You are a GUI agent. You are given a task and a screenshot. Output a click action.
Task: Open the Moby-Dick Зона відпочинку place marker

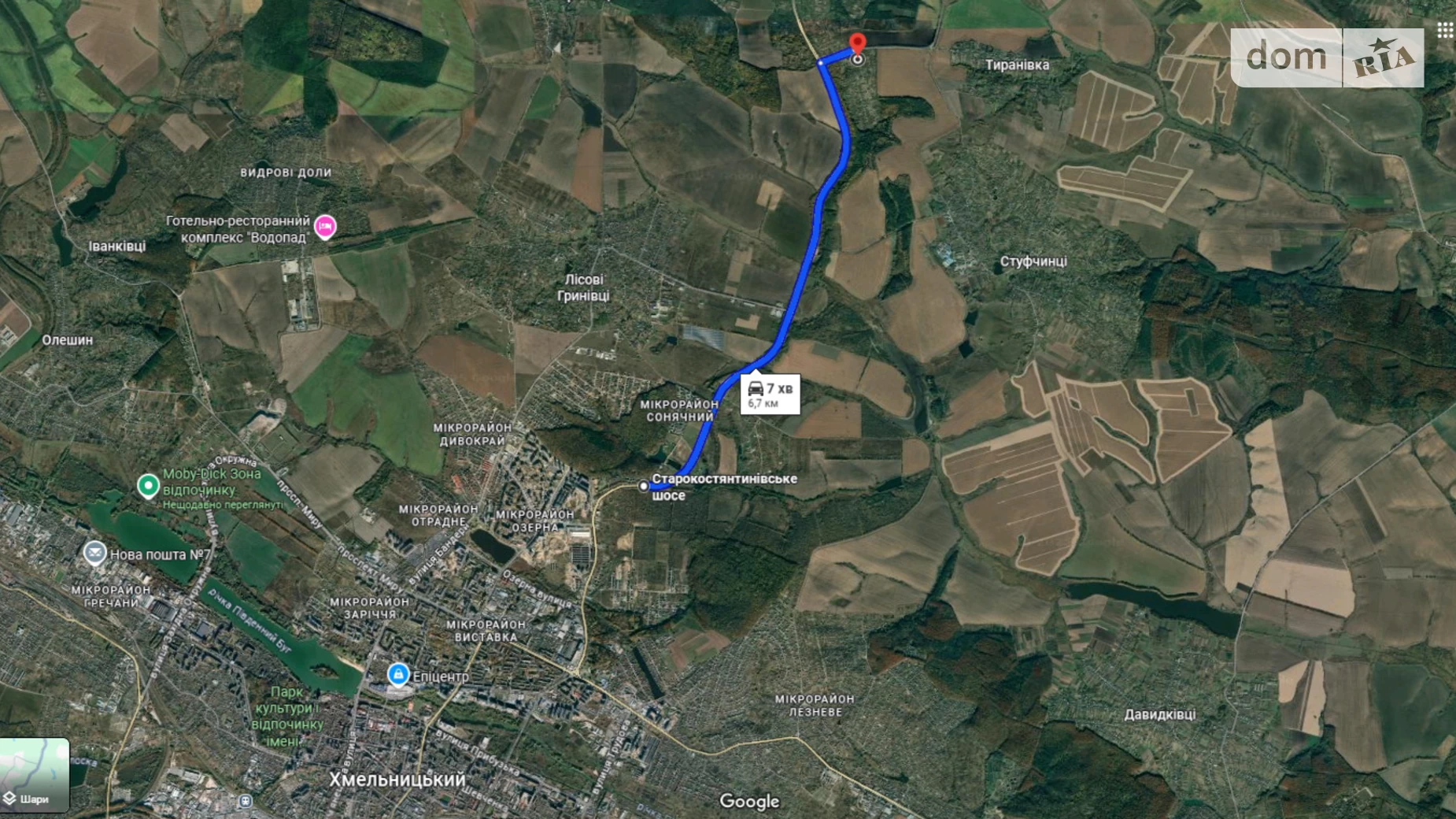pos(148,486)
